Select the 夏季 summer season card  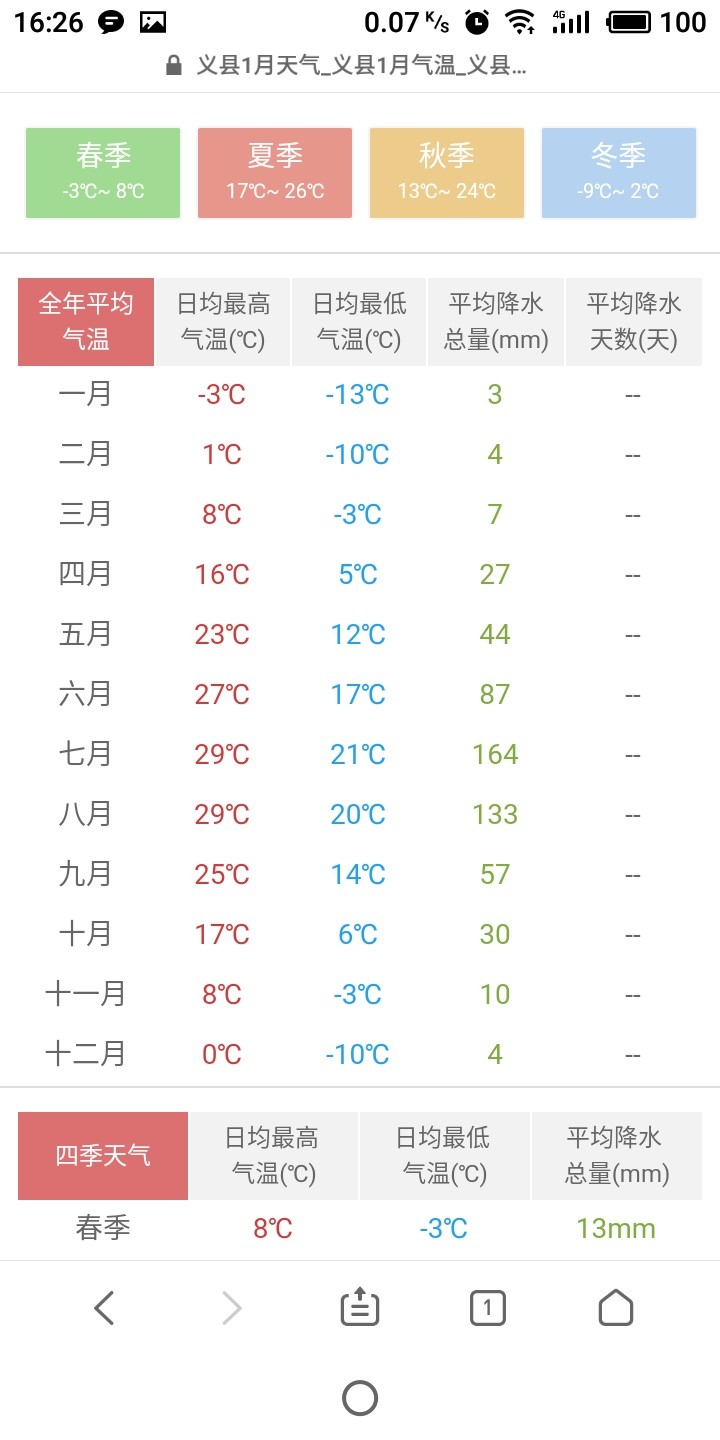point(275,172)
